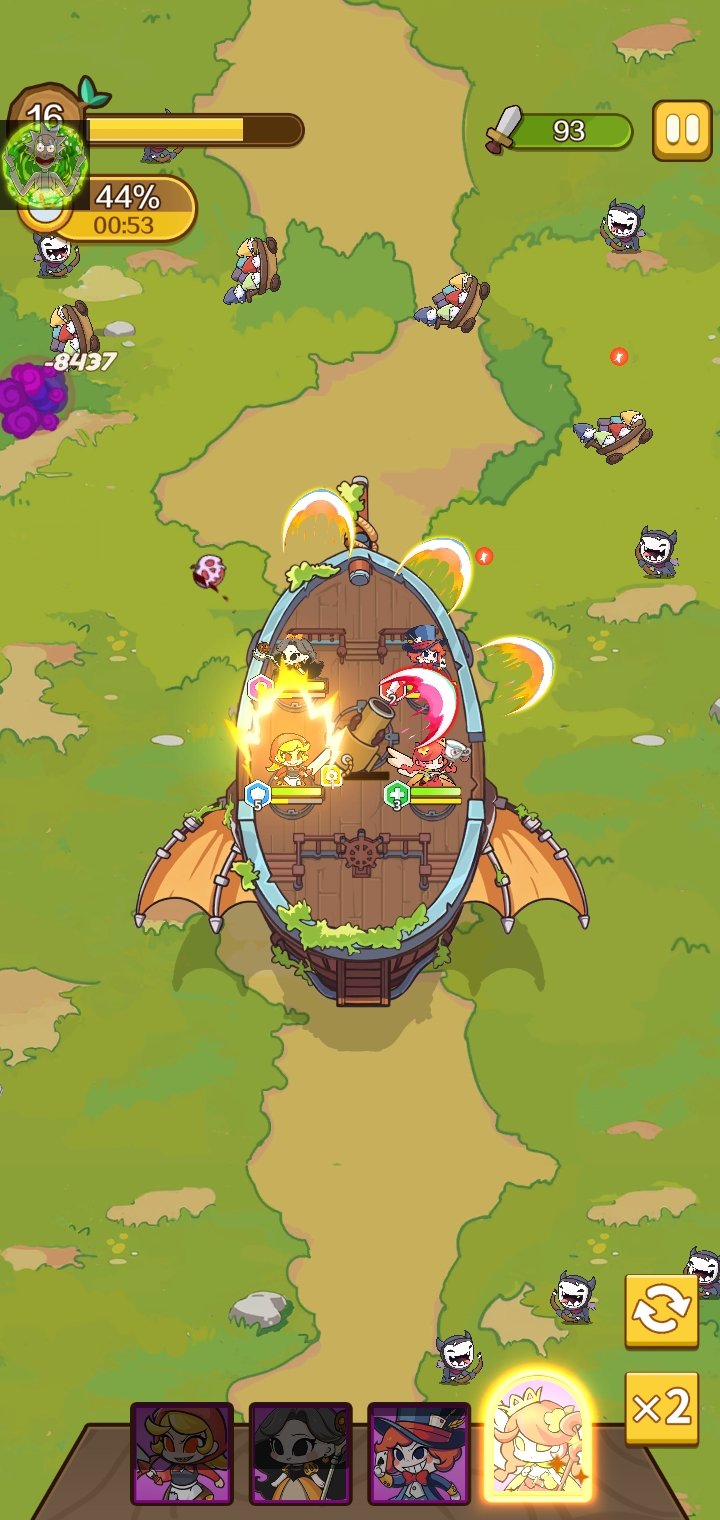The width and height of the screenshot is (720, 1520).
Task: Select the glowing blonde princess hero card
Action: click(x=539, y=1442)
